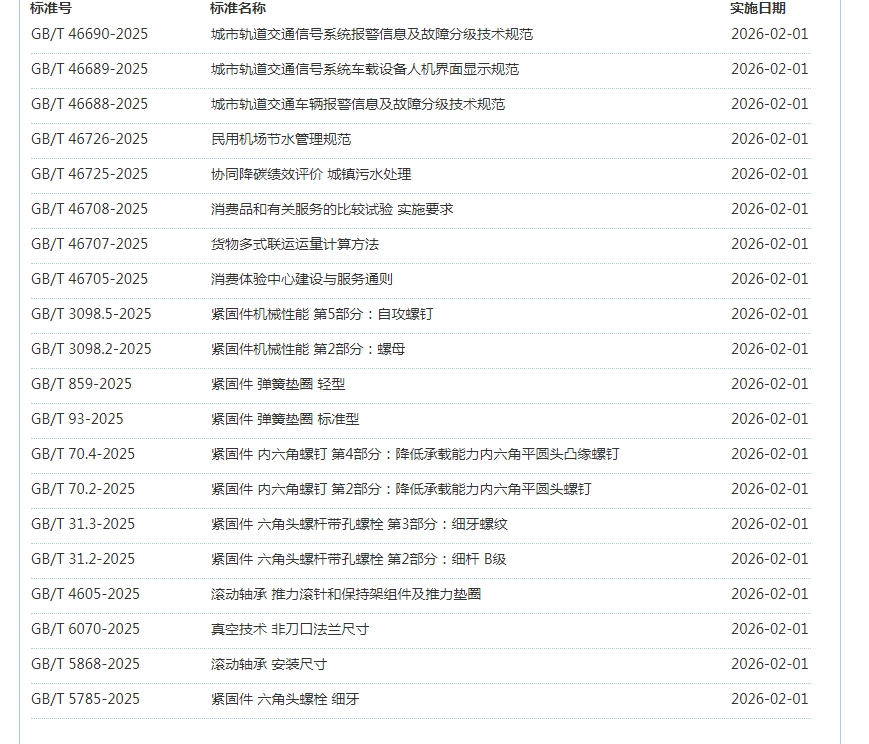Open standard GB/T 31.2-2025 细杆 B级

point(358,559)
